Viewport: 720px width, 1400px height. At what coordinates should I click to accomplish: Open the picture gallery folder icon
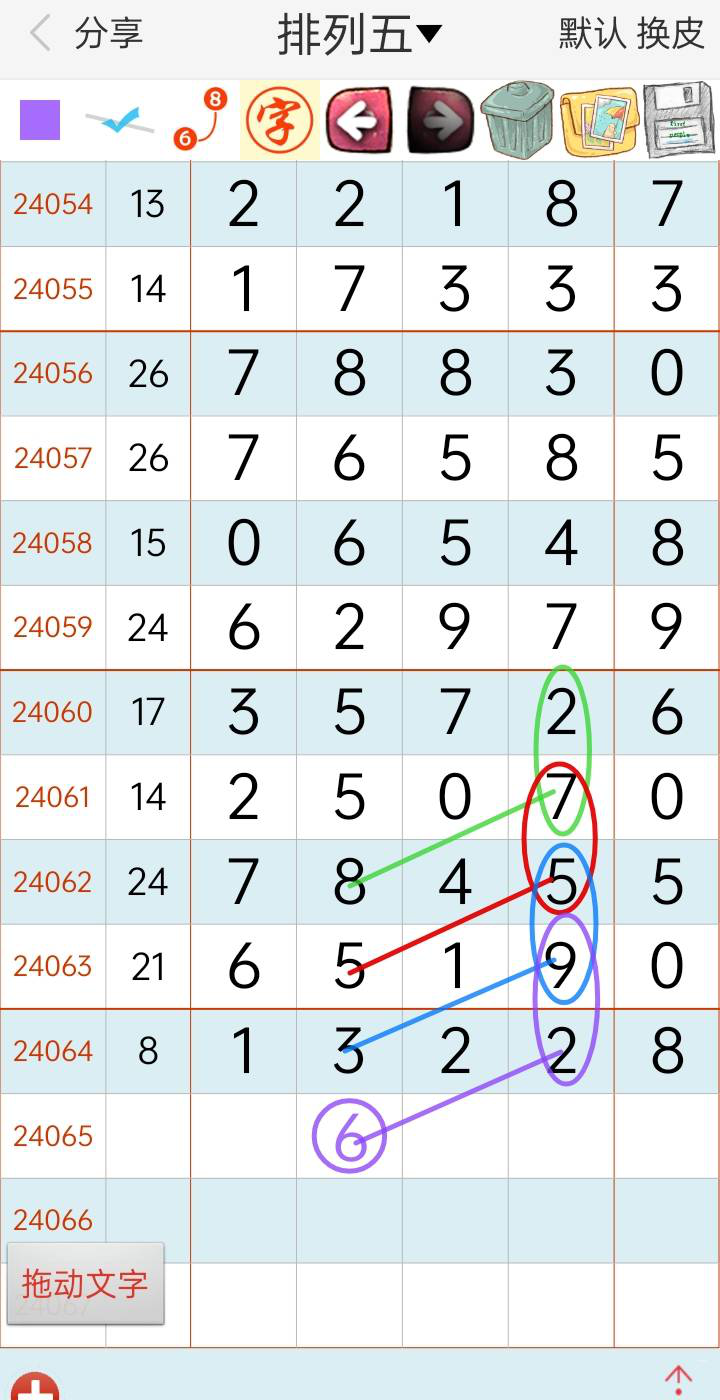pyautogui.click(x=599, y=121)
